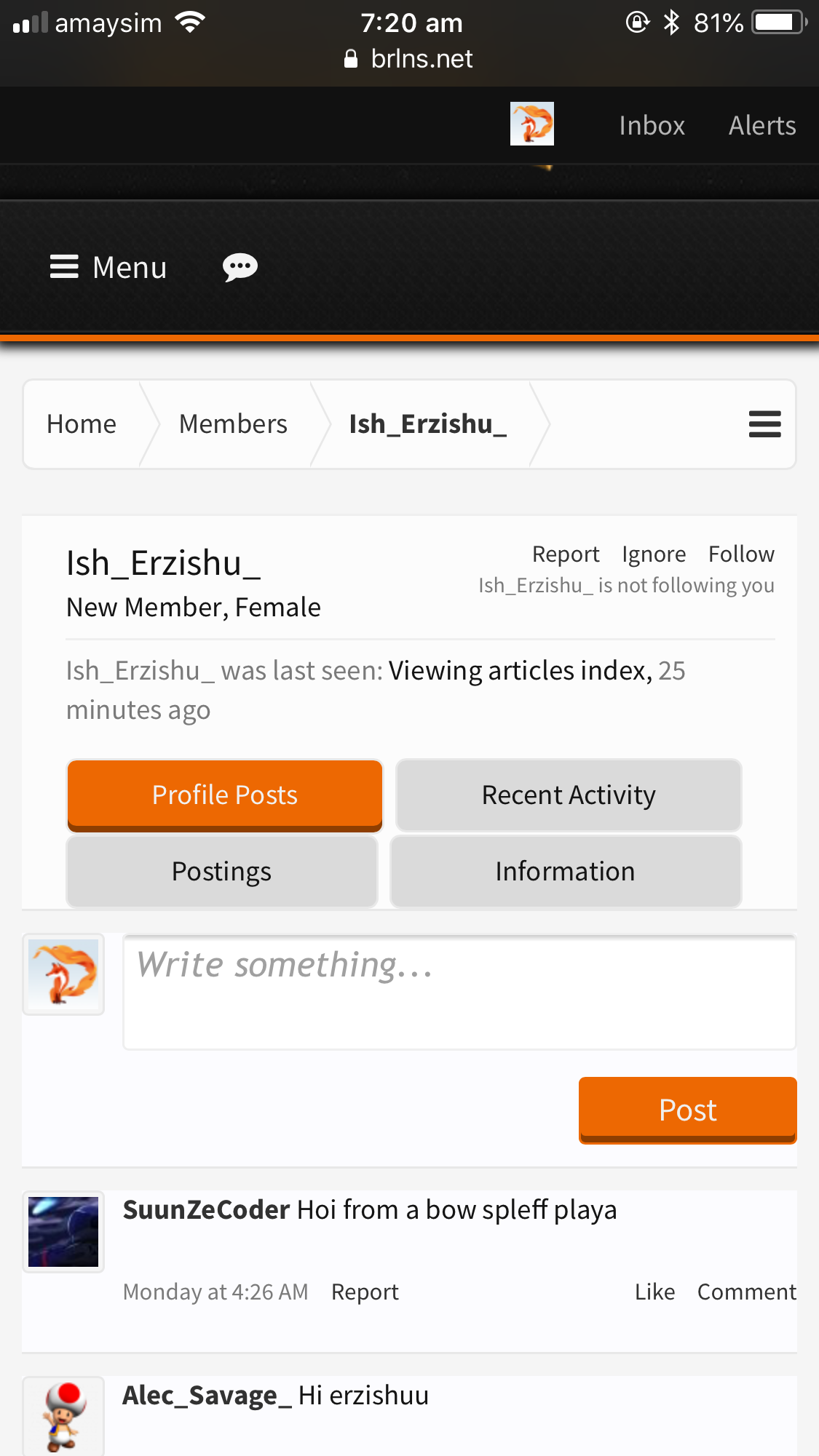
Task: Comment on SuunZeCoder's post
Action: click(x=747, y=1292)
